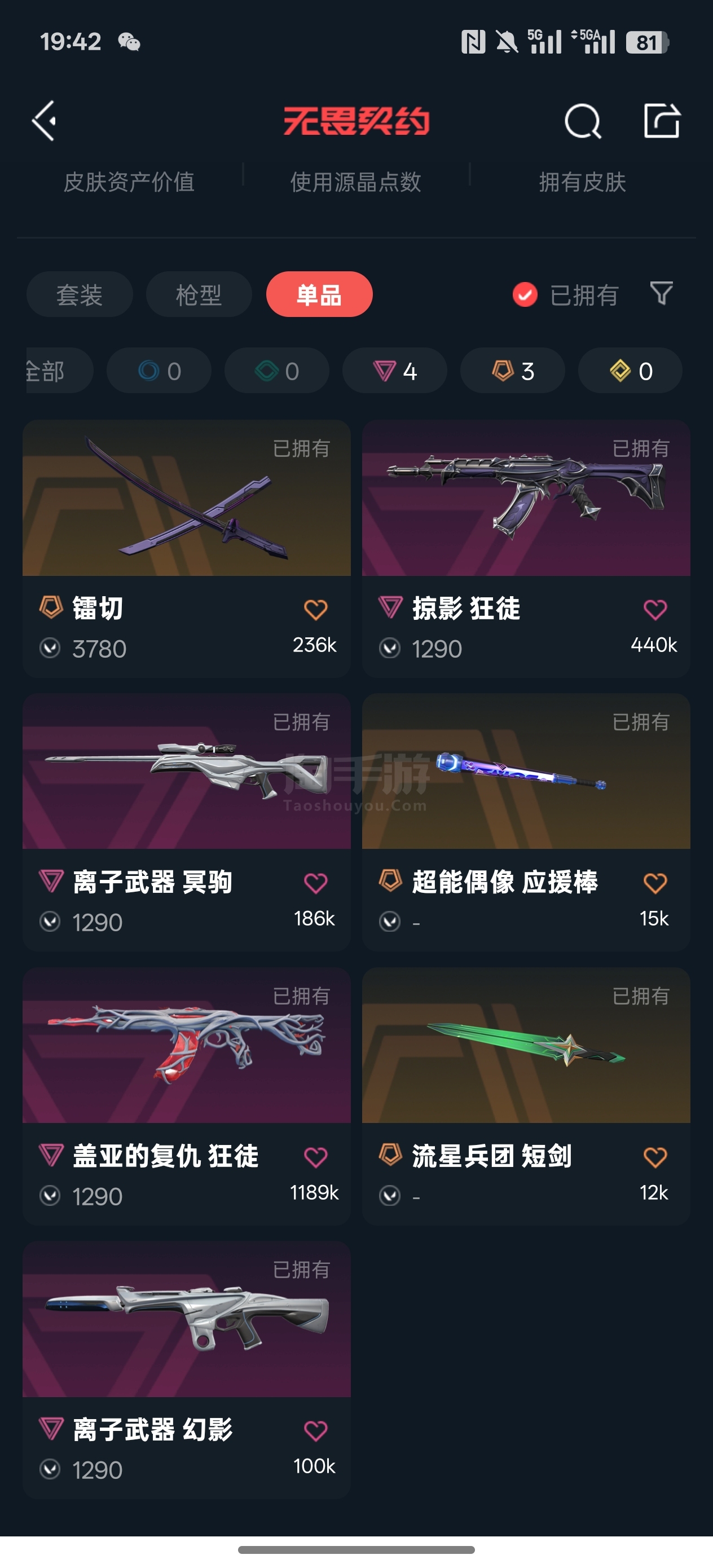Open the 流星兵团 短剑 skin card
Screen dimensions: 713x1568
tap(526, 1096)
